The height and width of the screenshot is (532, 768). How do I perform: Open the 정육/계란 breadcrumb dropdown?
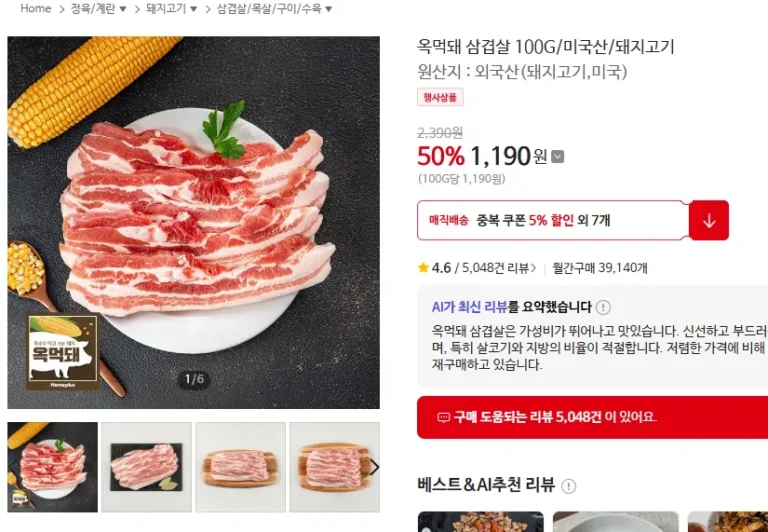[x=98, y=9]
